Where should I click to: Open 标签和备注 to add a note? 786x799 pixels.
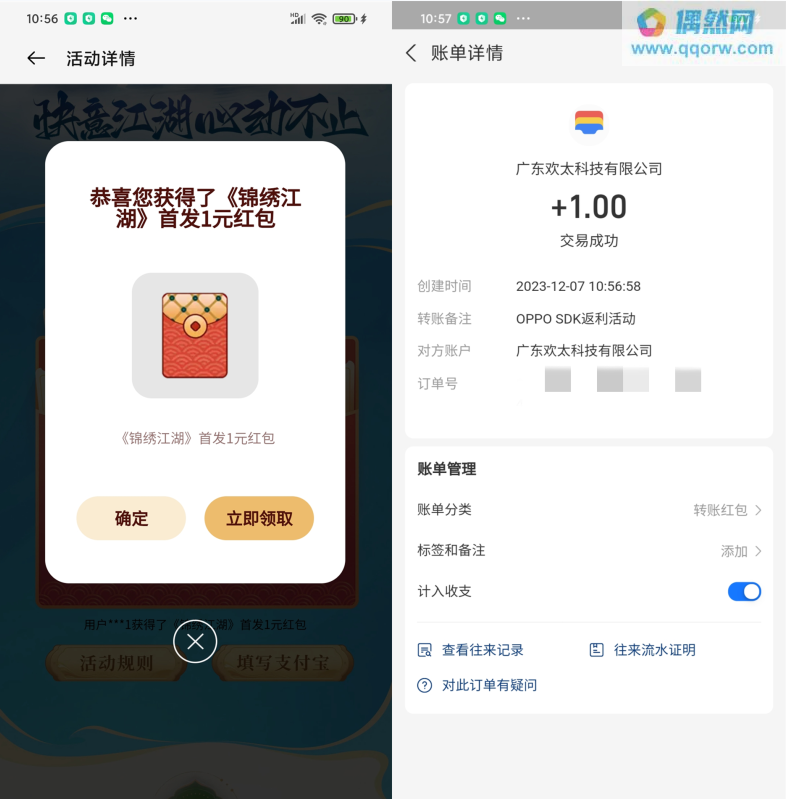tap(589, 551)
